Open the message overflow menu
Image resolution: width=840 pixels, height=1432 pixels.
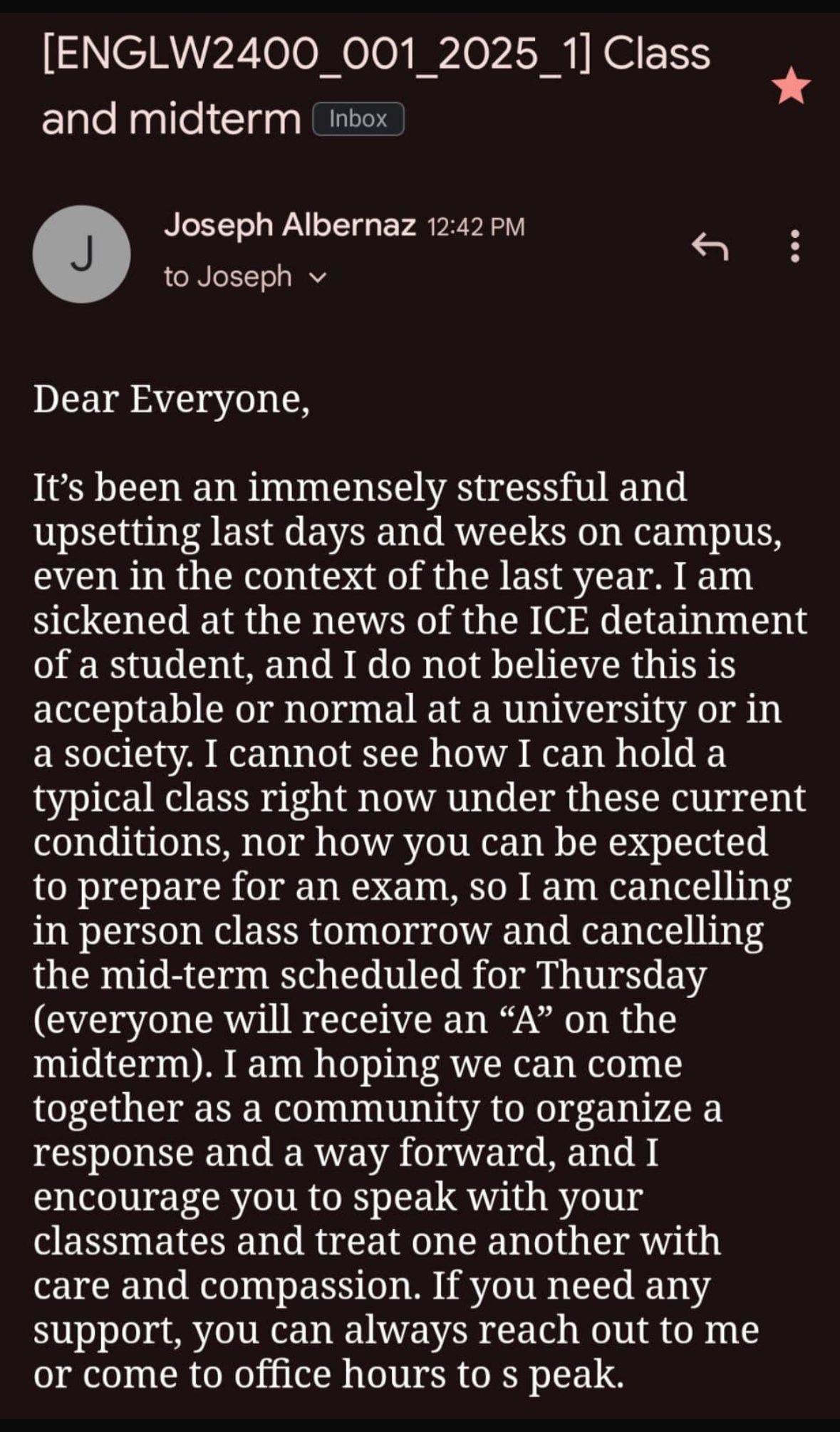tap(795, 247)
